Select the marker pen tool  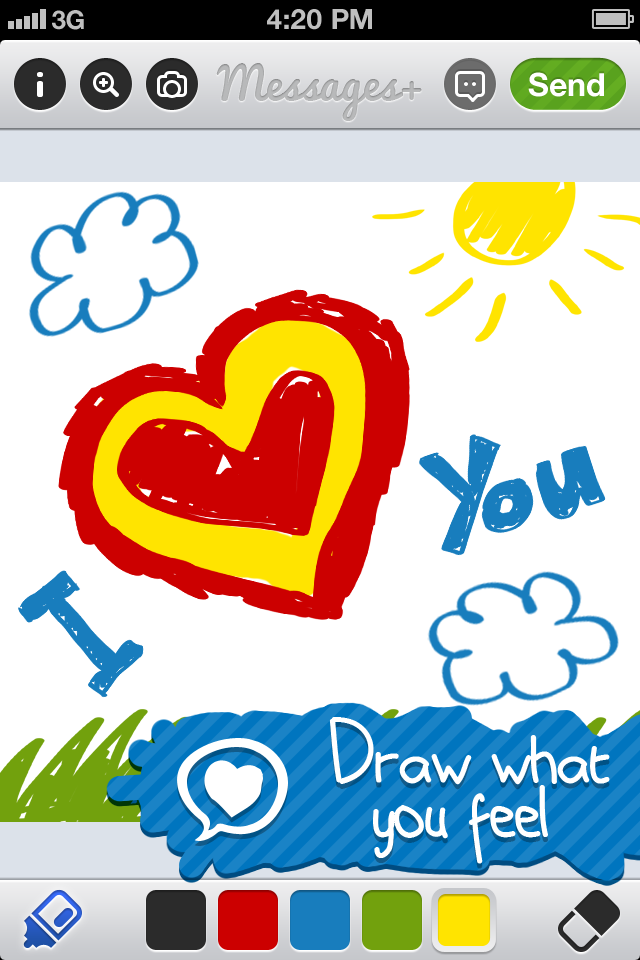point(53,919)
